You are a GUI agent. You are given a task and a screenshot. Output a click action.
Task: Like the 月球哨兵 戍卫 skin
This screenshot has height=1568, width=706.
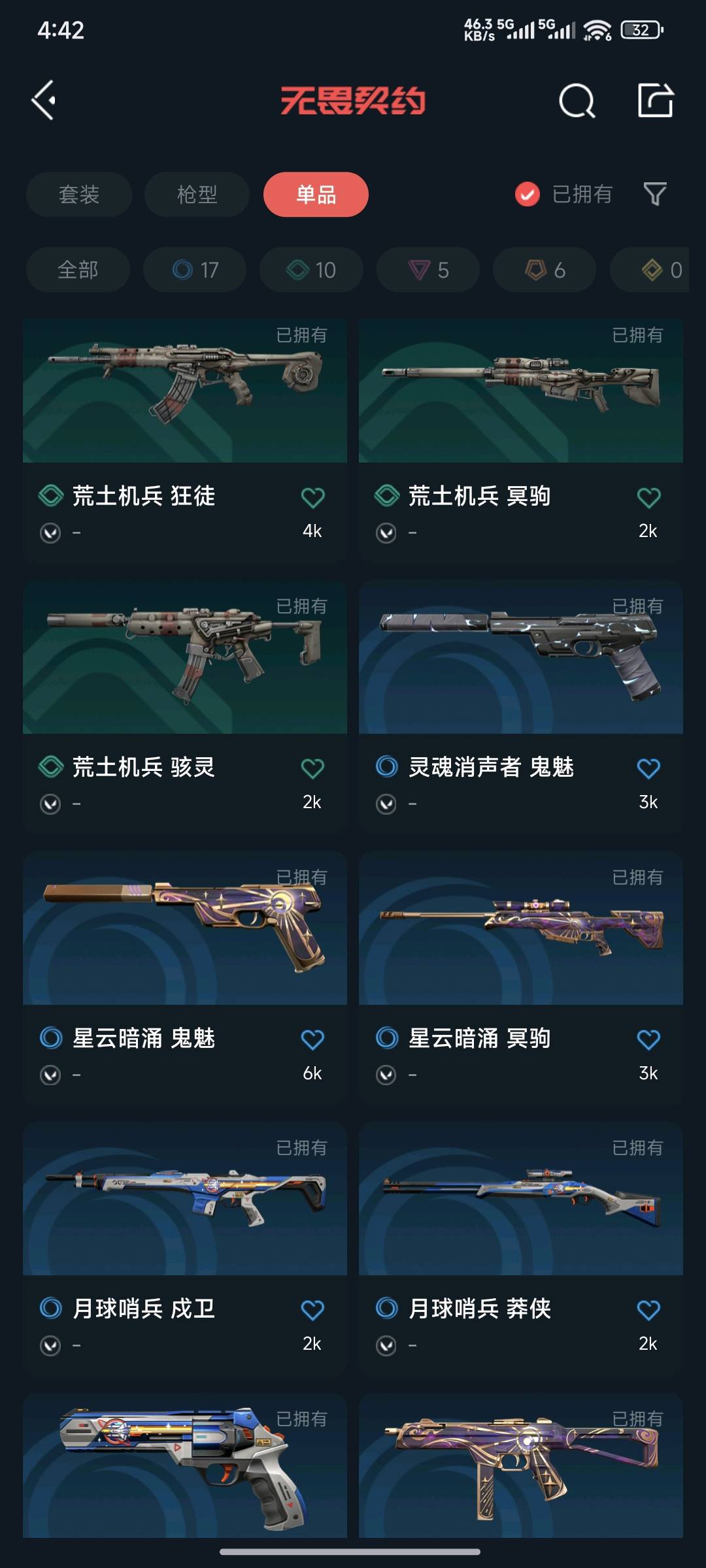point(312,1310)
